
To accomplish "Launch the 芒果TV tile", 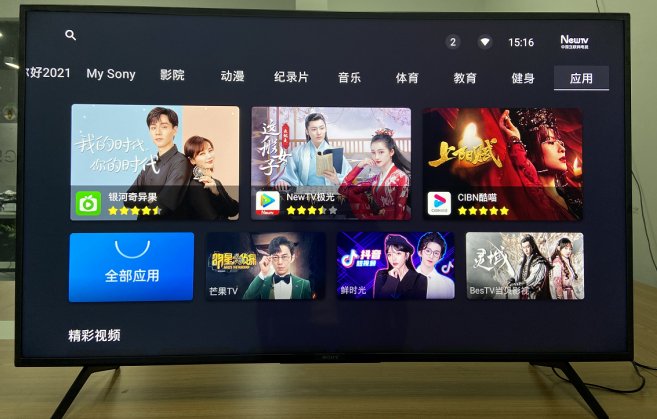I will point(265,266).
